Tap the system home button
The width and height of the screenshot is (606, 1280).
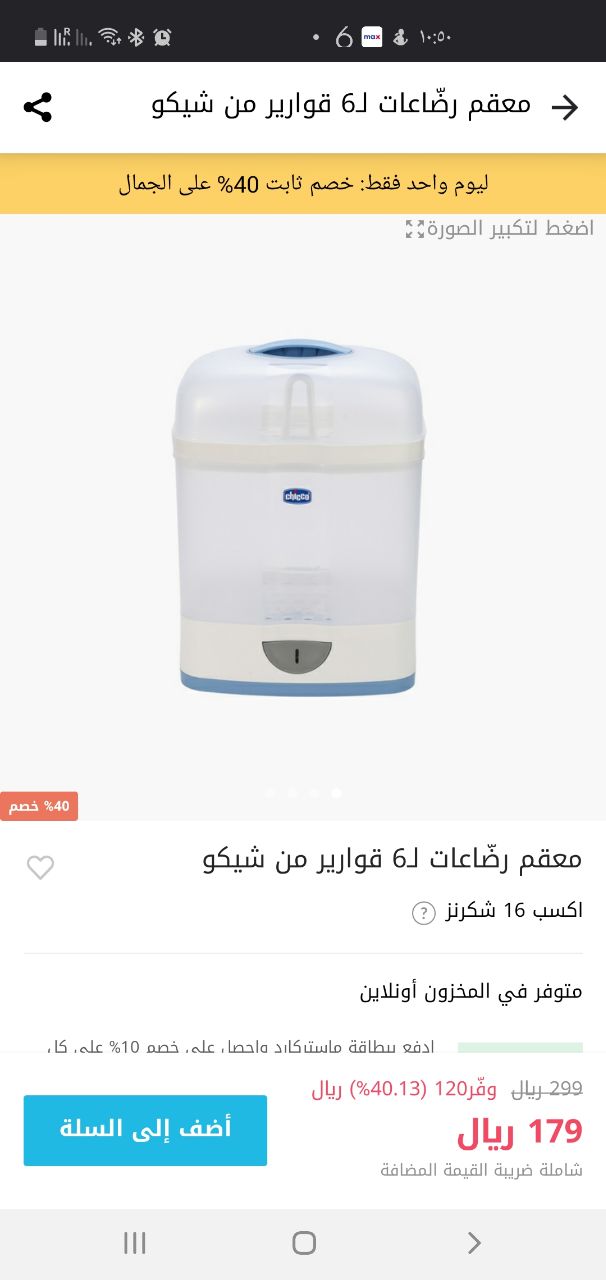(x=304, y=1243)
